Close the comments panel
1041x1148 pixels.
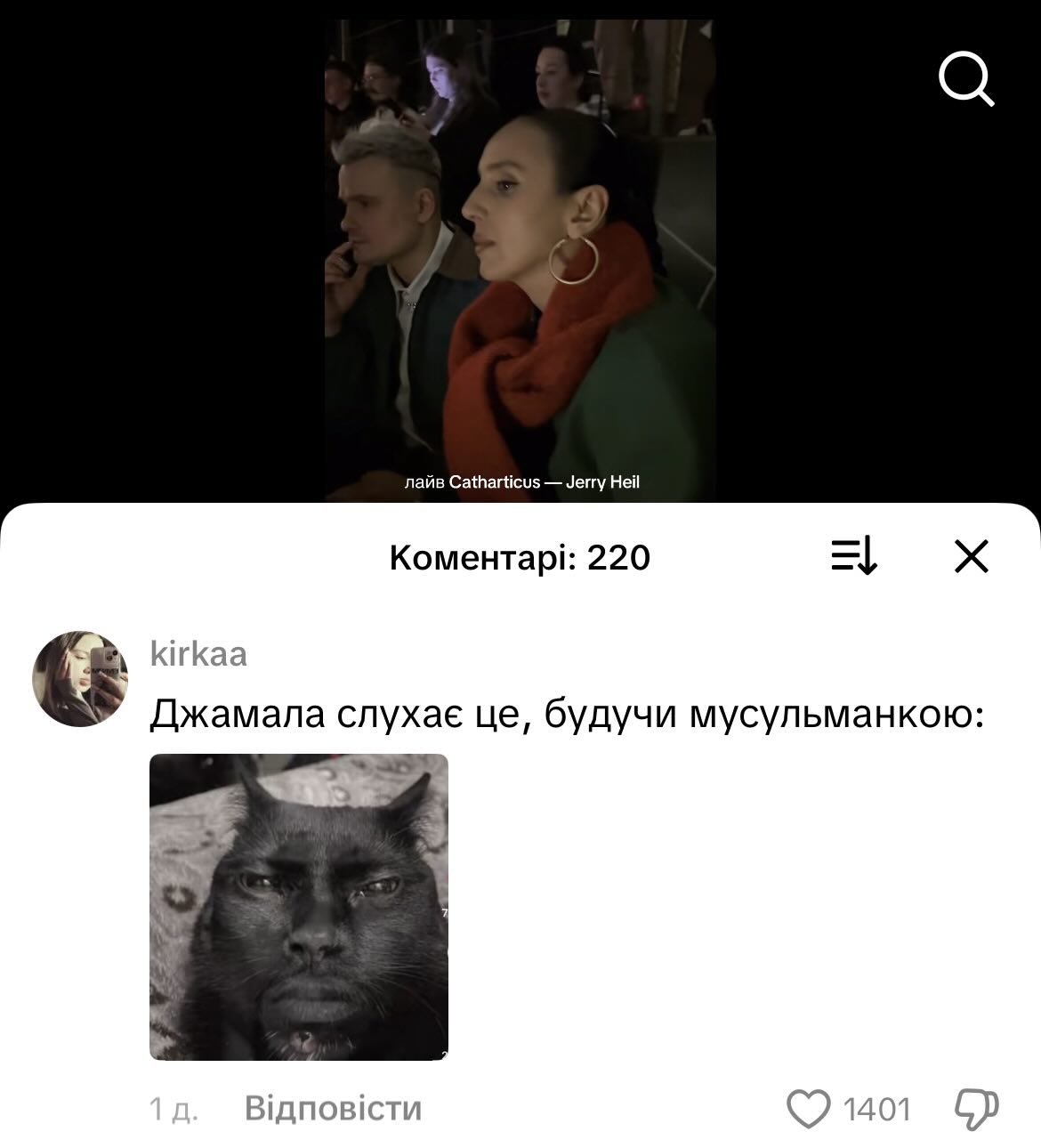972,557
